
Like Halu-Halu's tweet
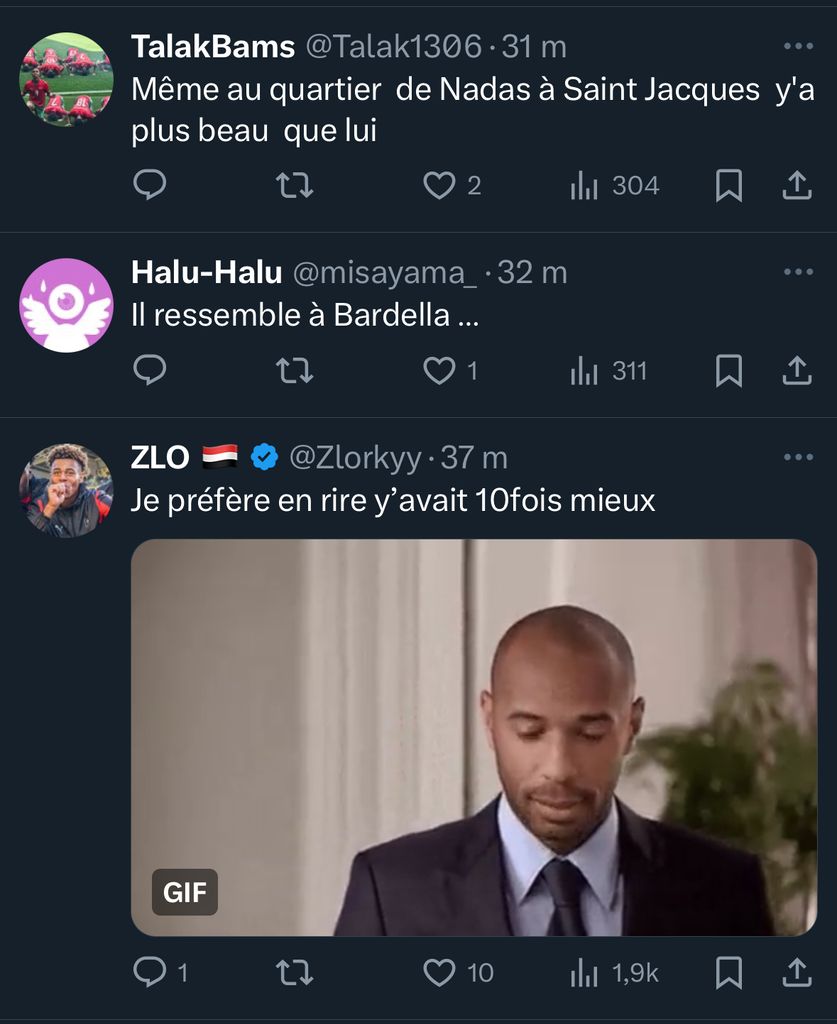(439, 371)
